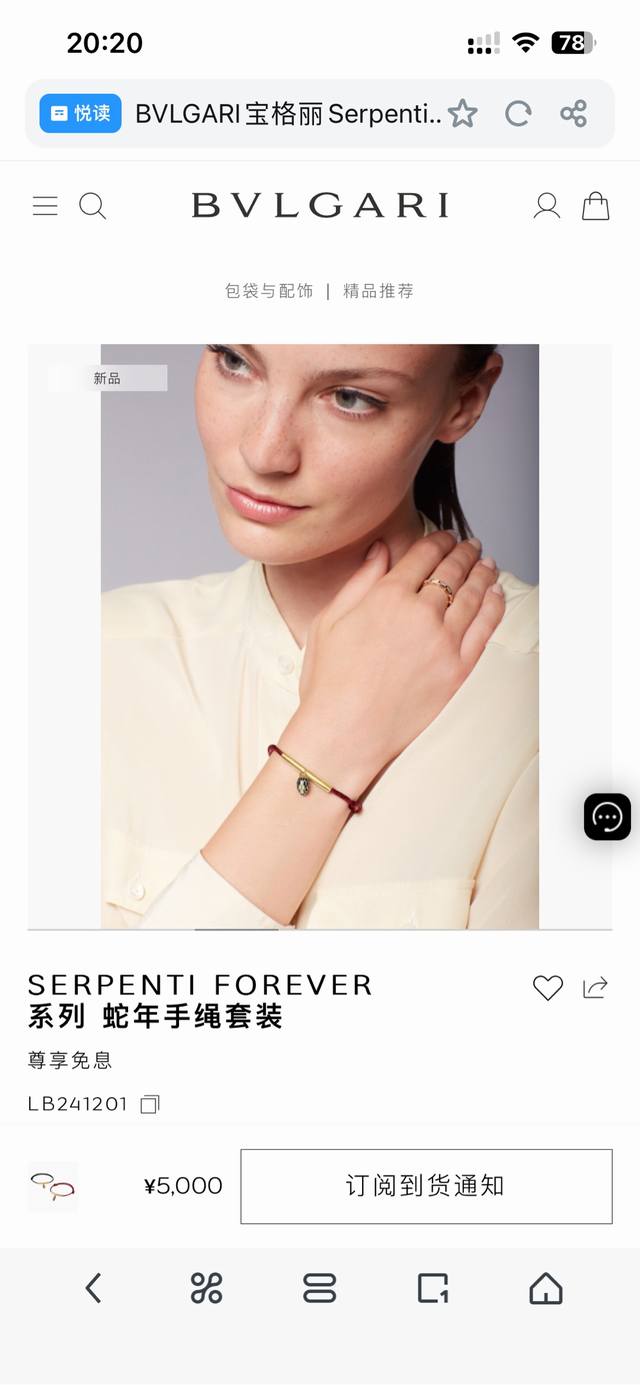This screenshot has height=1385, width=640.
Task: Open the browser tools menu
Action: pos(206,1288)
